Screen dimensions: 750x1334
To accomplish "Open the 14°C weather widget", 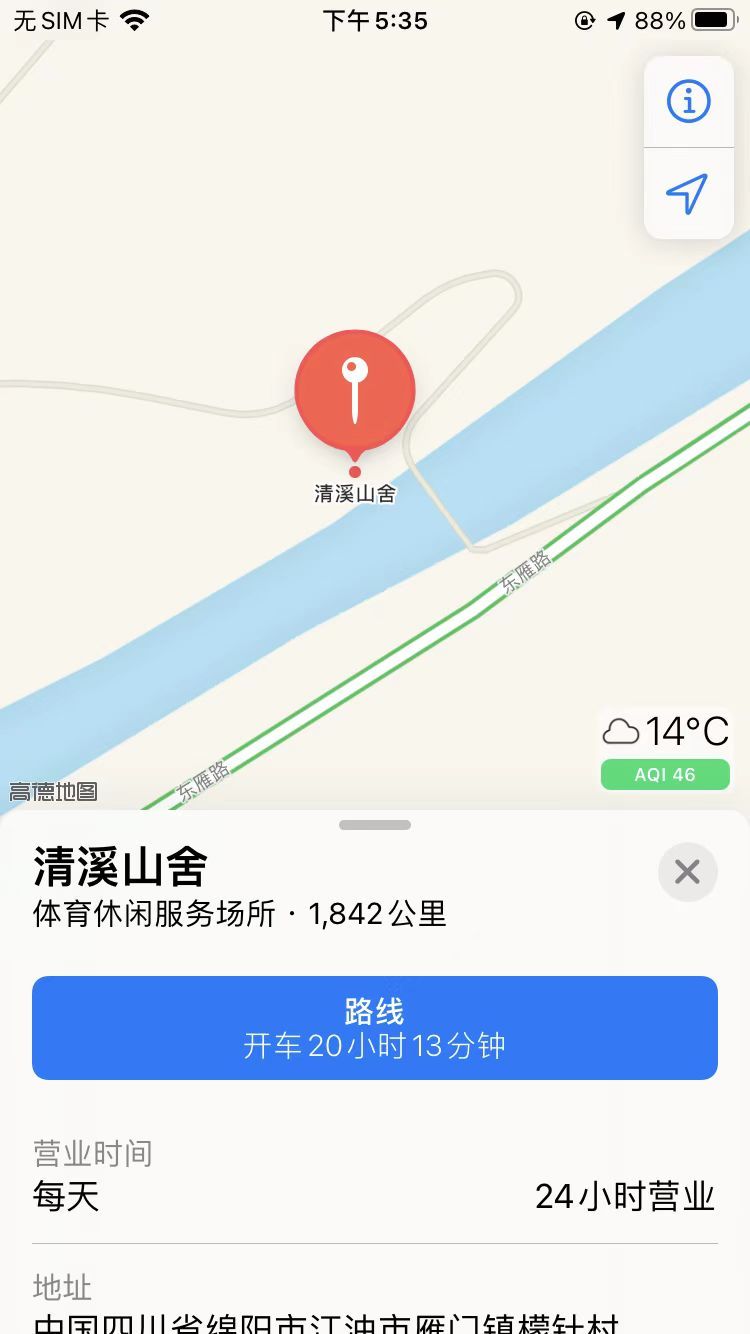I will coord(666,732).
